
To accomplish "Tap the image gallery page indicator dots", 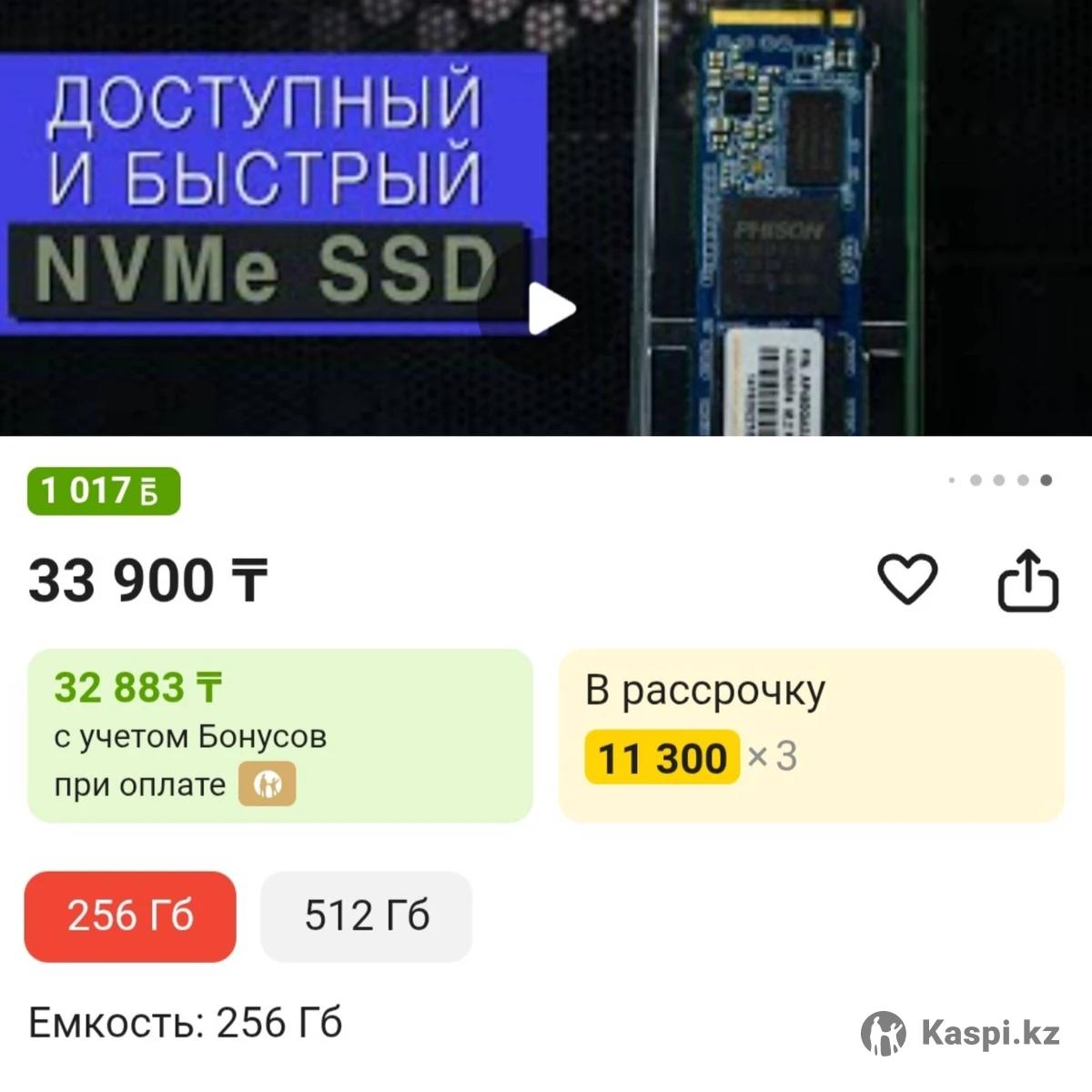I will click(x=999, y=480).
